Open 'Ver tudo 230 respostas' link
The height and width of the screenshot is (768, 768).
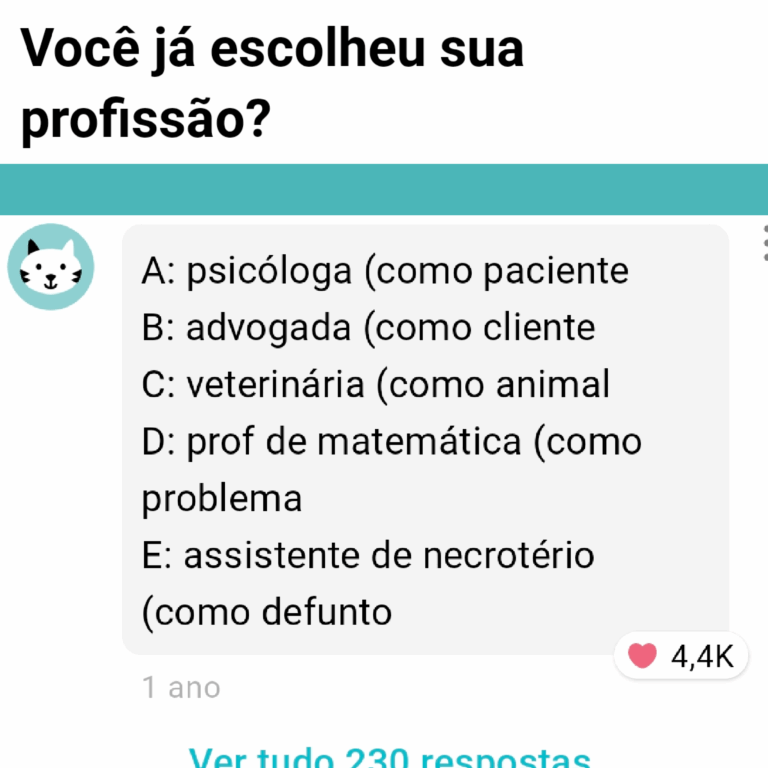390,758
